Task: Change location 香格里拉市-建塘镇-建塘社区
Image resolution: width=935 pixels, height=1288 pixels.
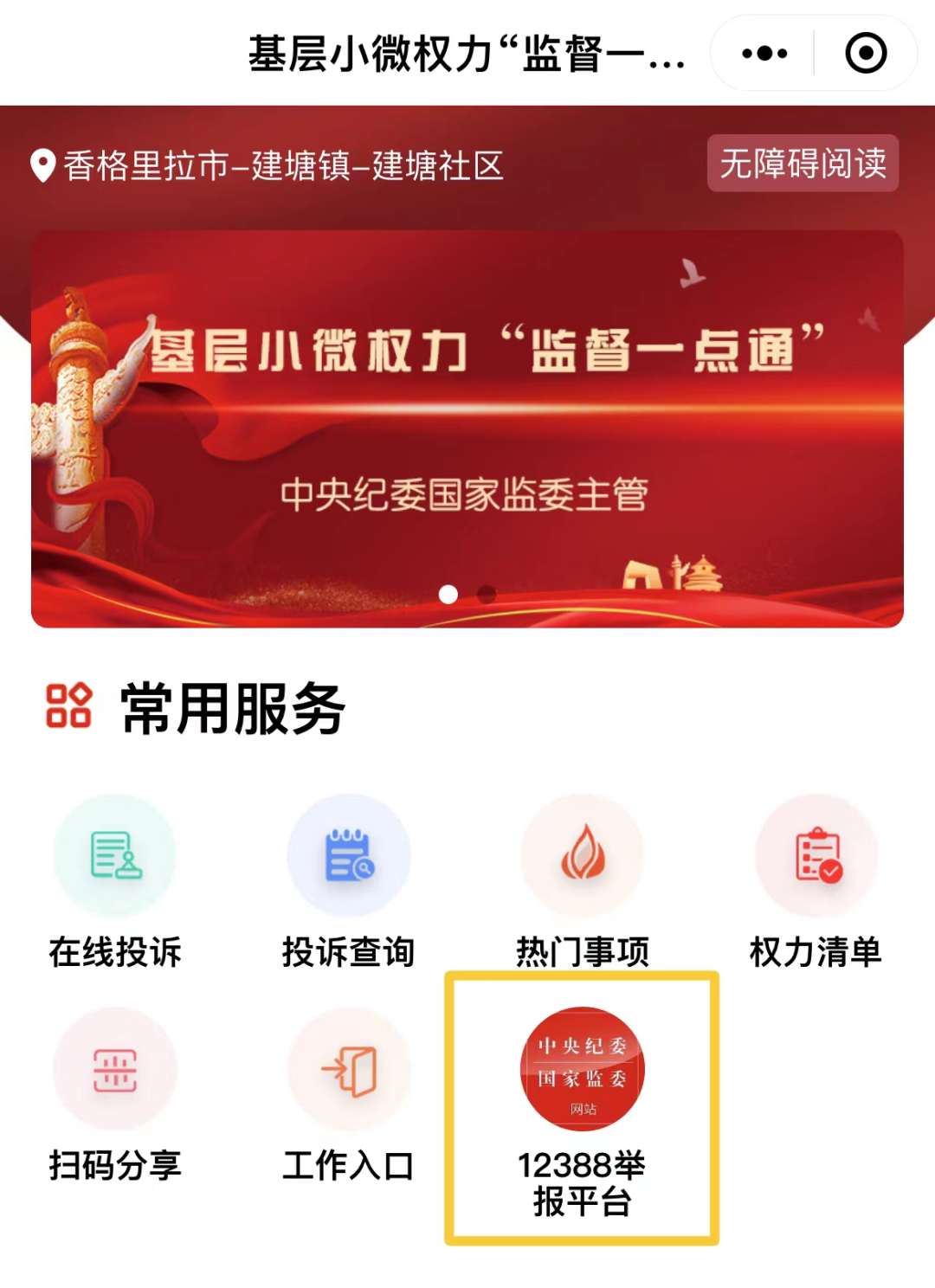Action: [268, 165]
